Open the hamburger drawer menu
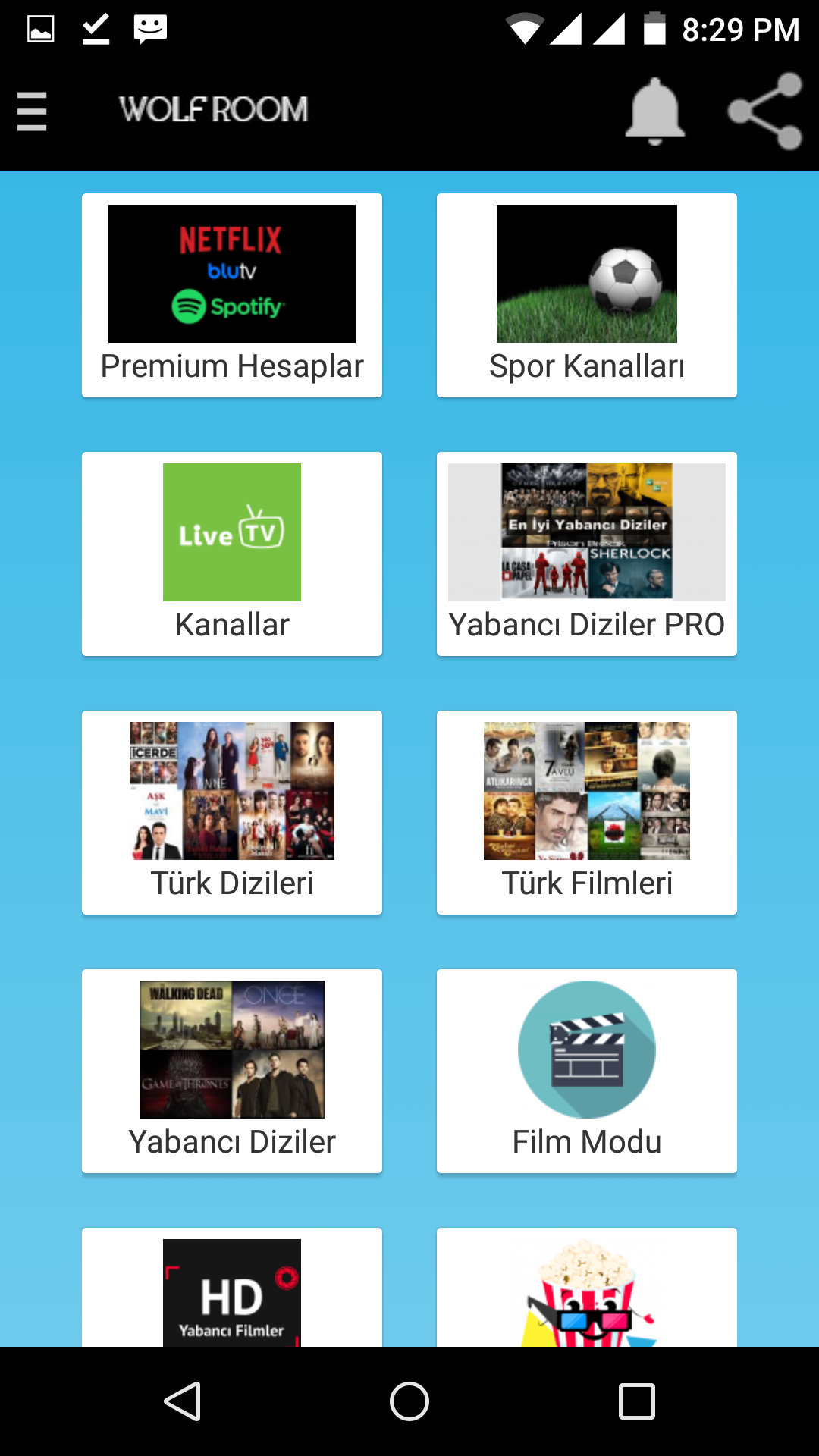The height and width of the screenshot is (1456, 819). click(32, 111)
